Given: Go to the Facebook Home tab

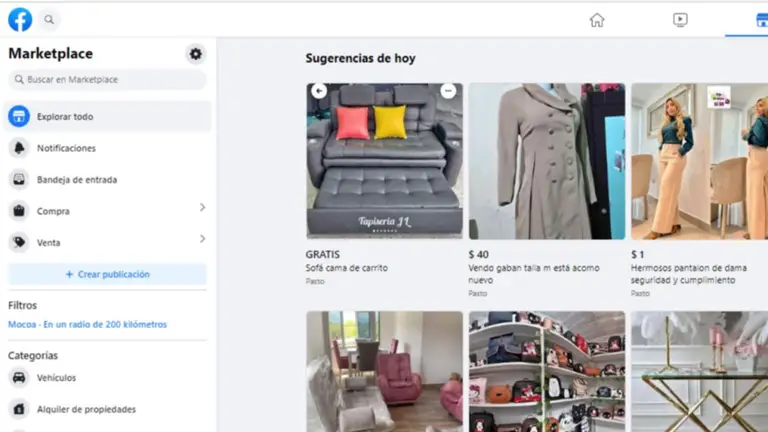Looking at the screenshot, I should point(597,19).
